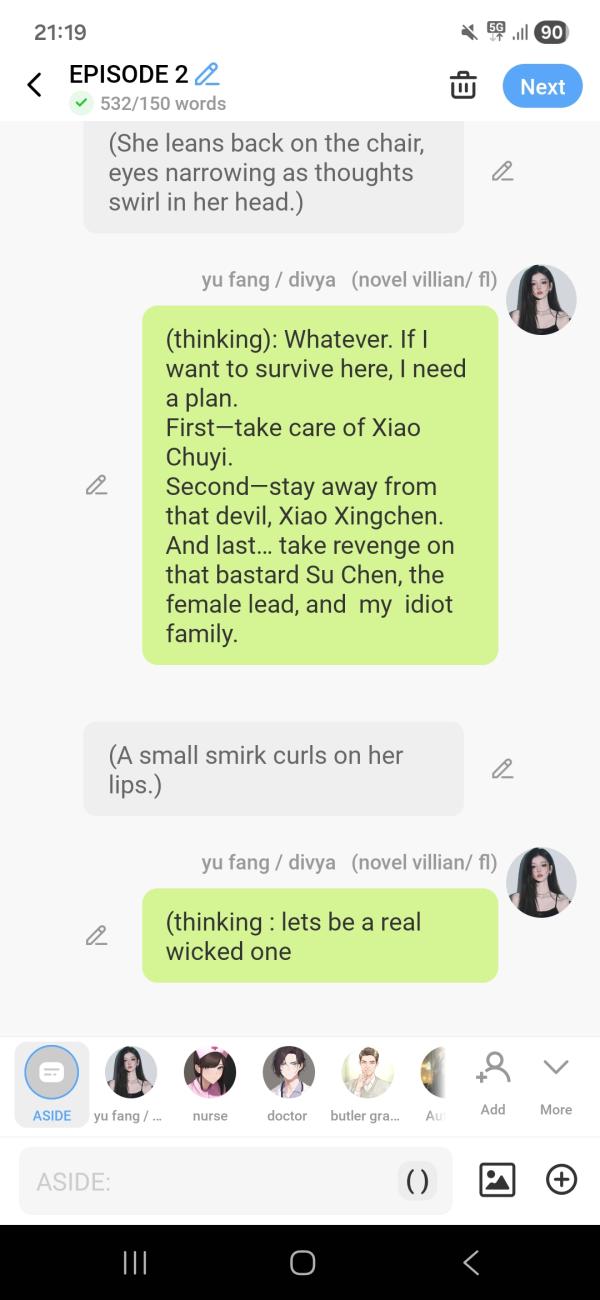Edit the 'Whatever. If I want to survive' message
Viewport: 600px width, 1300px height.
click(x=96, y=486)
